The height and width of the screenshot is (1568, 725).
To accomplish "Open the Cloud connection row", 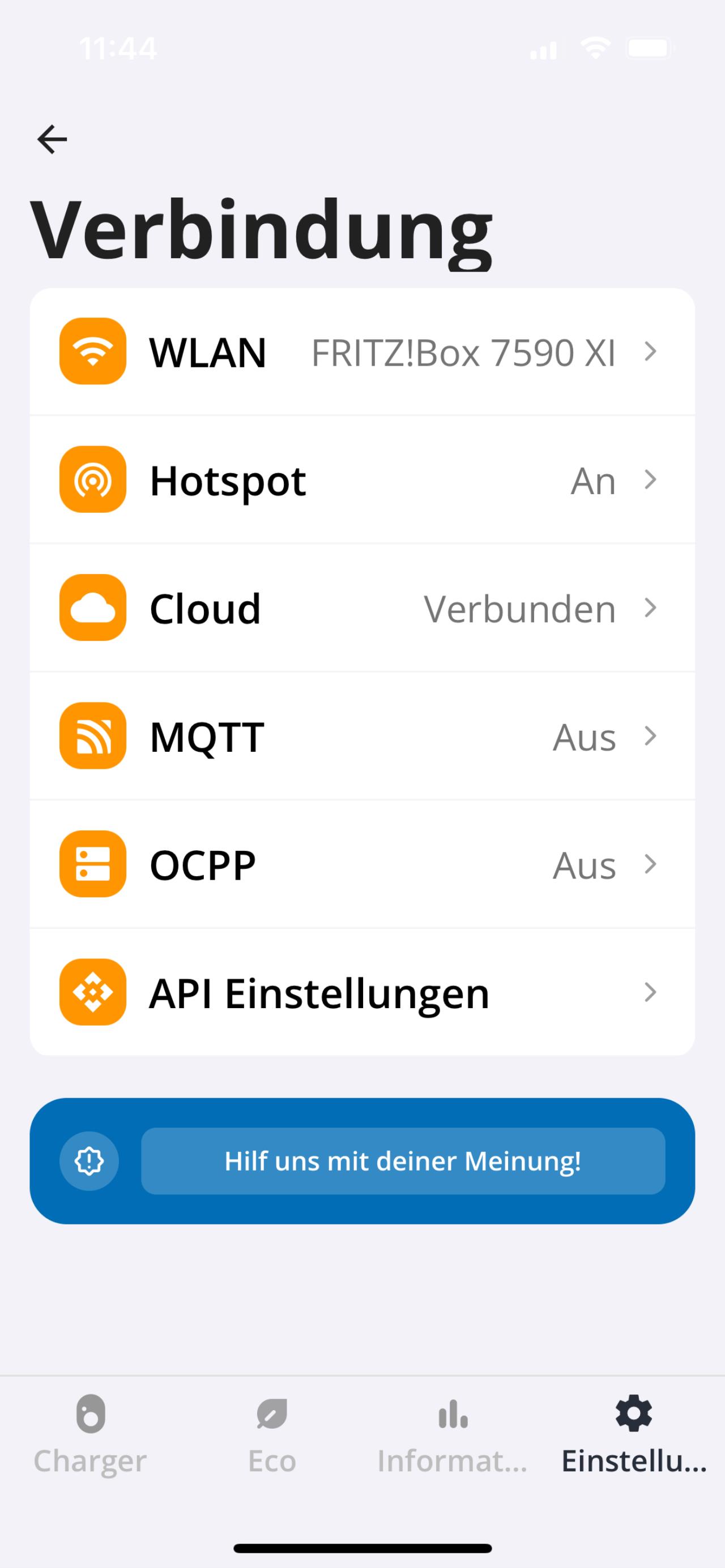I will tap(362, 608).
